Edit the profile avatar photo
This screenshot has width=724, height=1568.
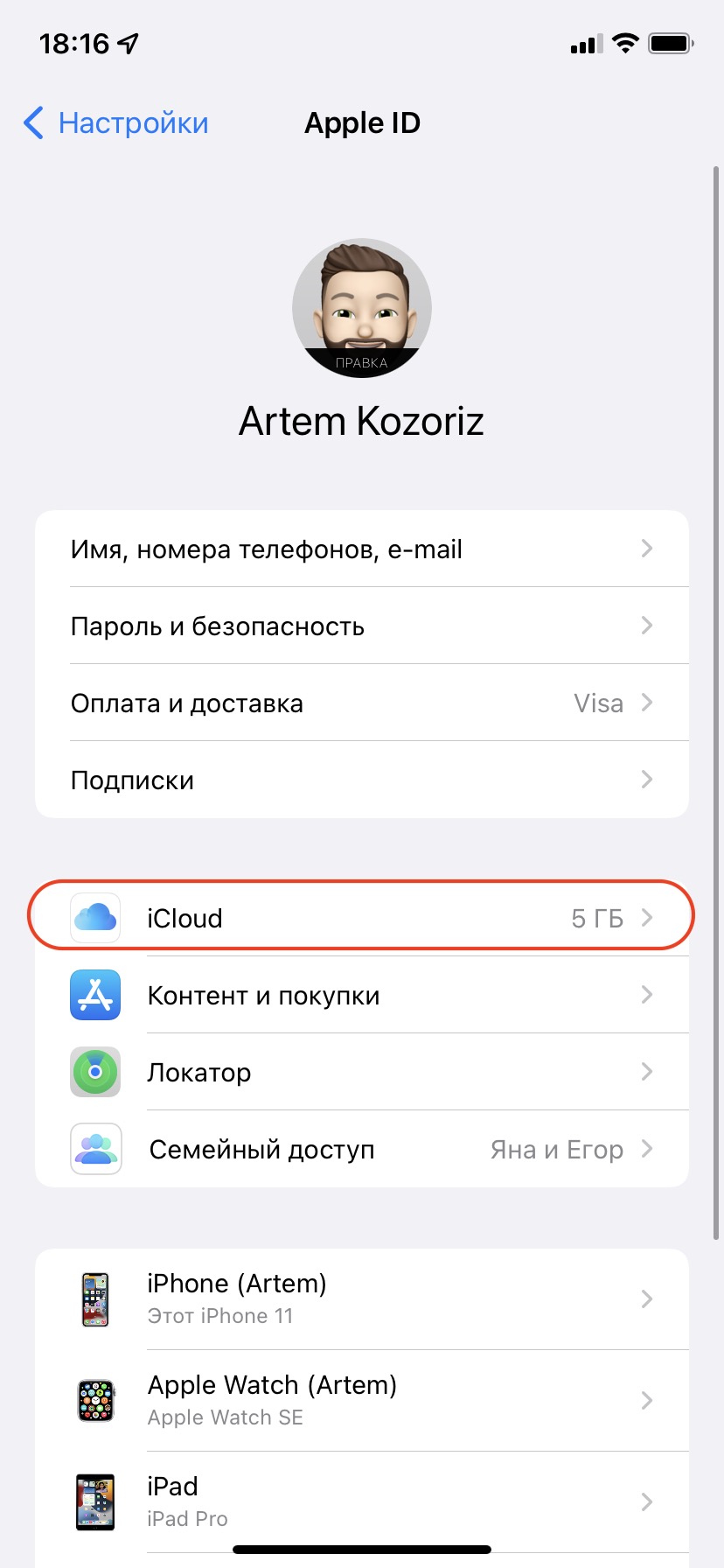[x=361, y=308]
